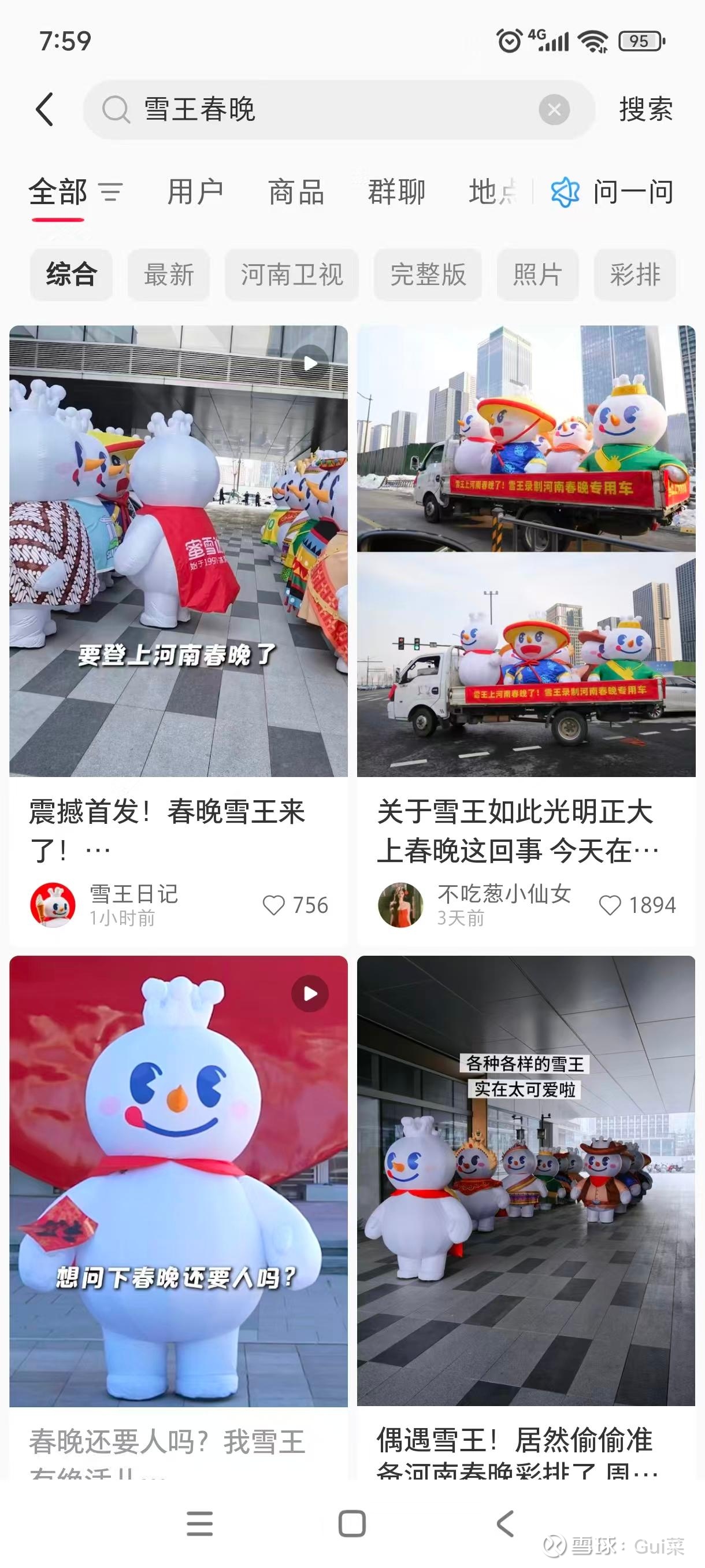Open the 问一问 AI assistant

613,193
